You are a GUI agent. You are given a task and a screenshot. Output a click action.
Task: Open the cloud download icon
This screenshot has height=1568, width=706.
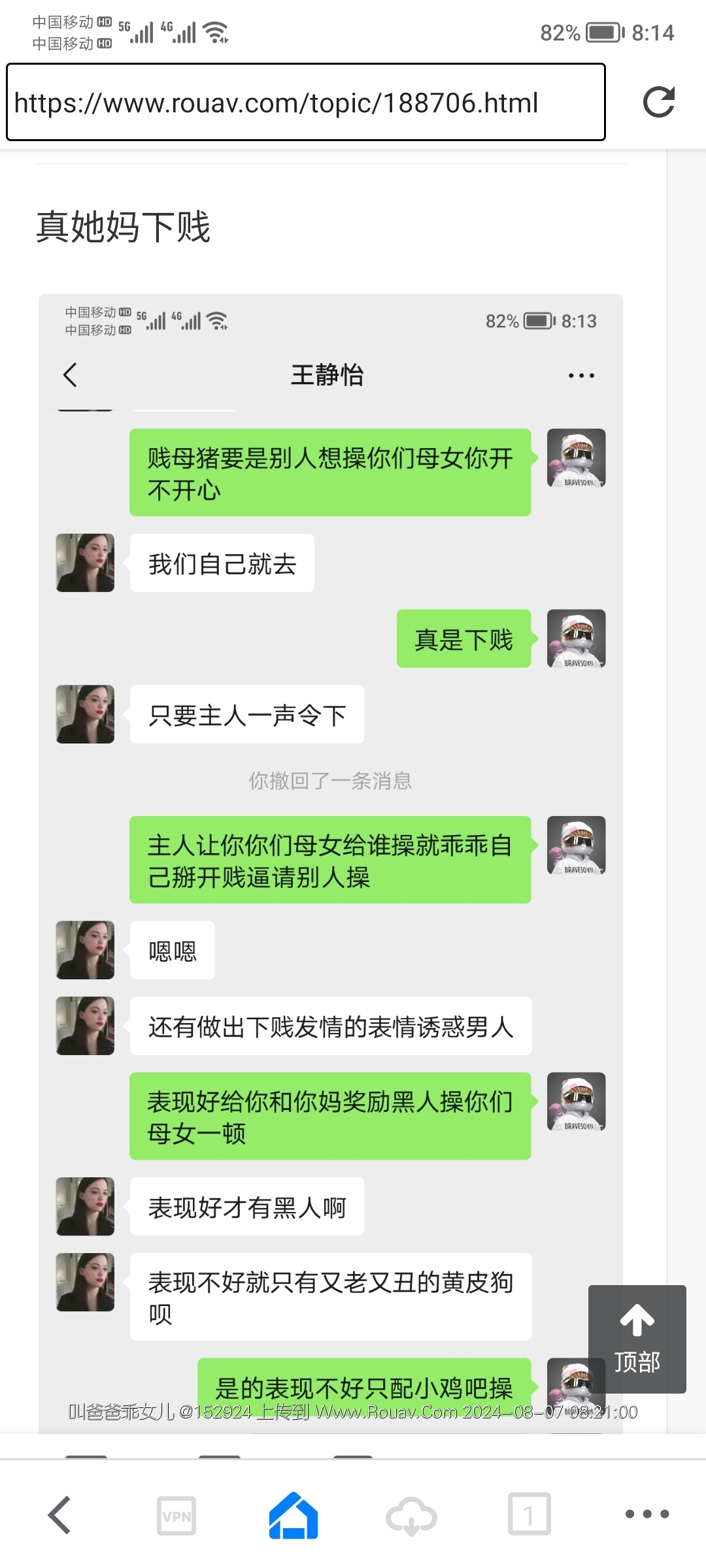pyautogui.click(x=411, y=1515)
